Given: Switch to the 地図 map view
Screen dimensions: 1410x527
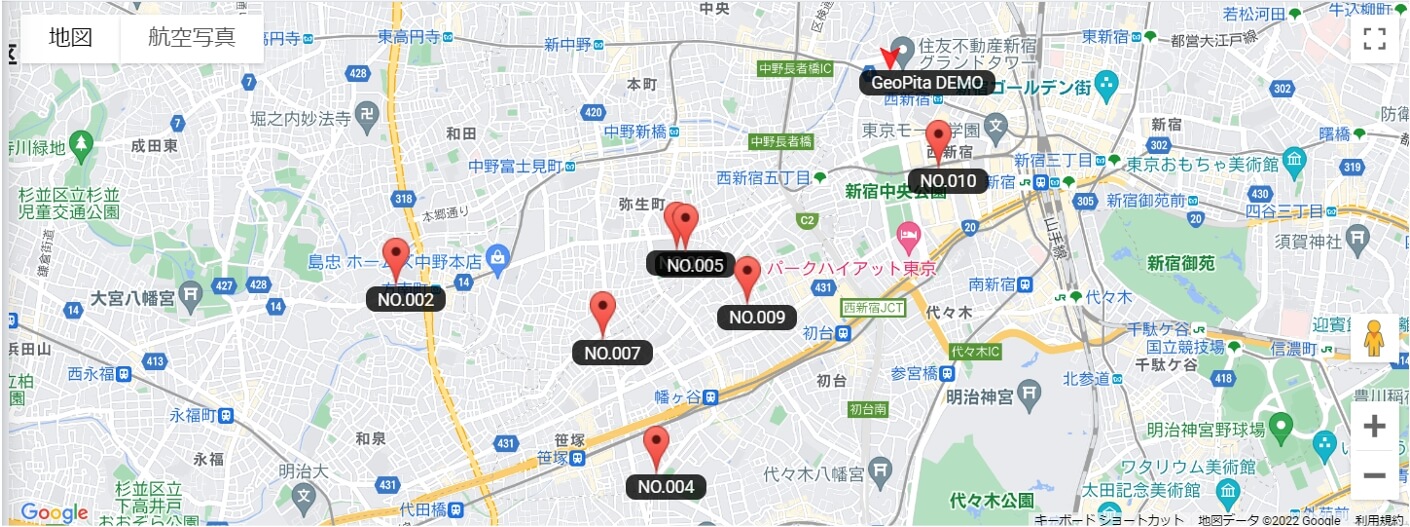Looking at the screenshot, I should coord(71,38).
